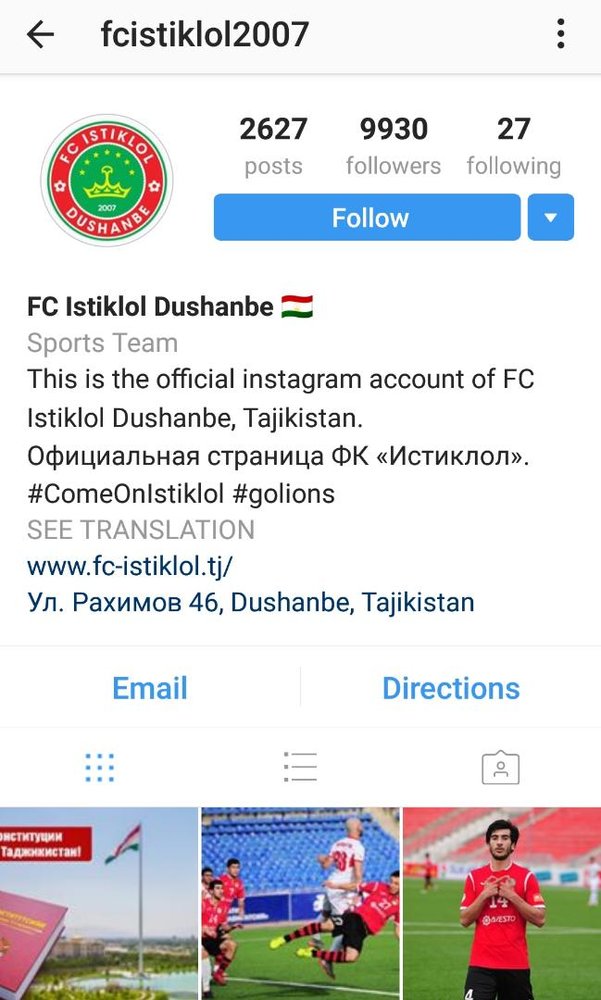Get Directions to the team location
Screen dimensions: 601x1000
point(451,688)
